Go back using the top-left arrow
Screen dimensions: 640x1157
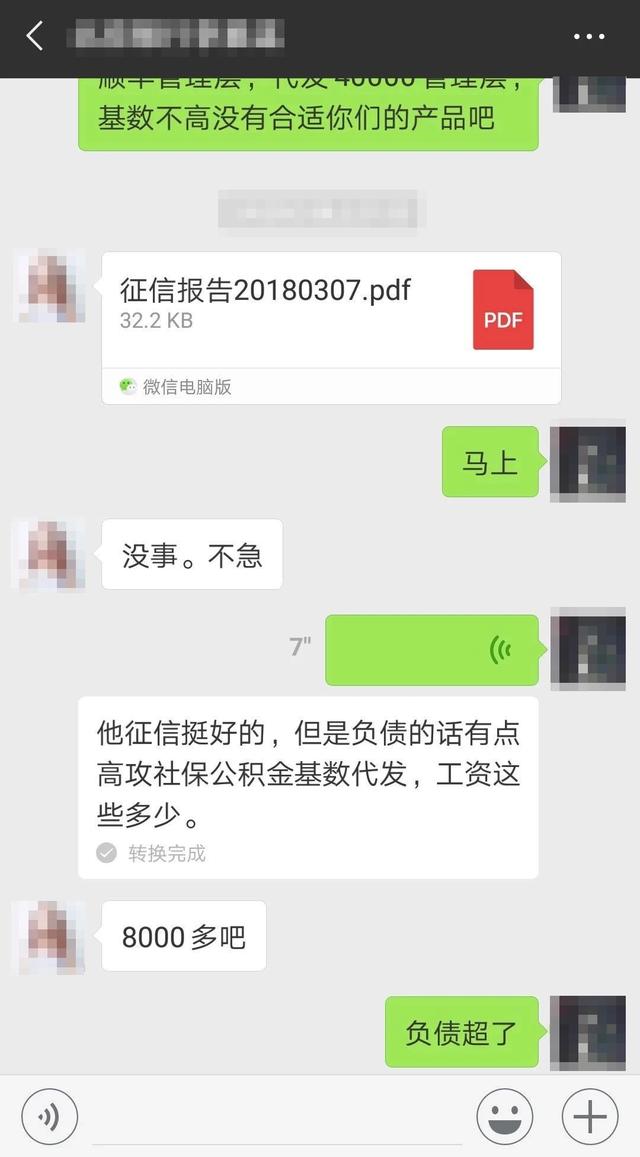pyautogui.click(x=35, y=35)
